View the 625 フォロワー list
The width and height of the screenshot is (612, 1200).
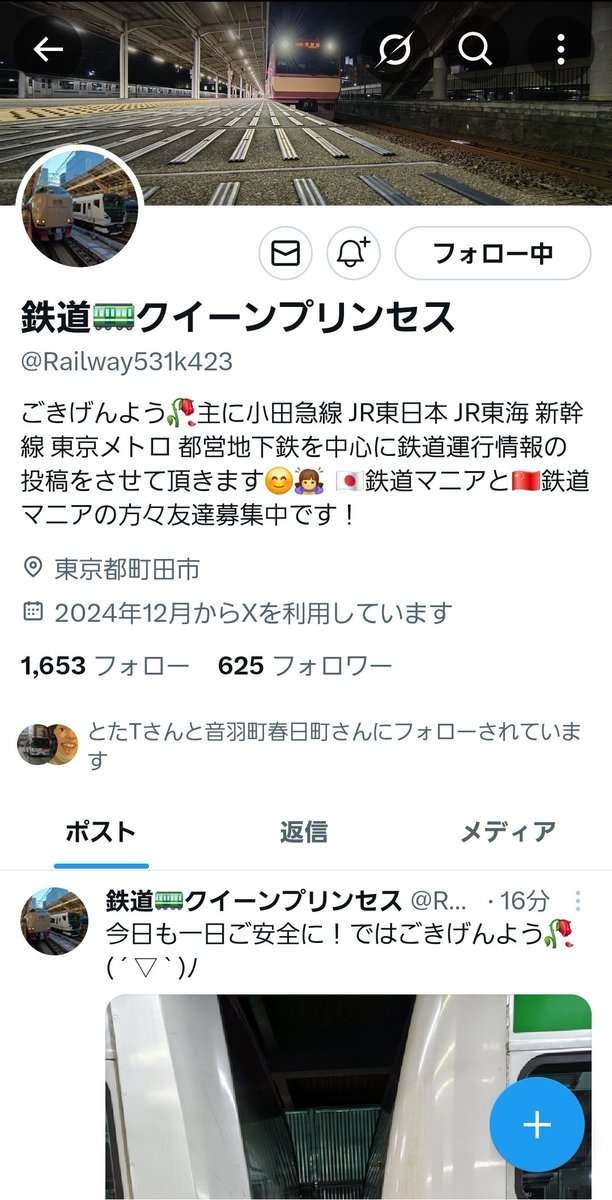pyautogui.click(x=305, y=665)
